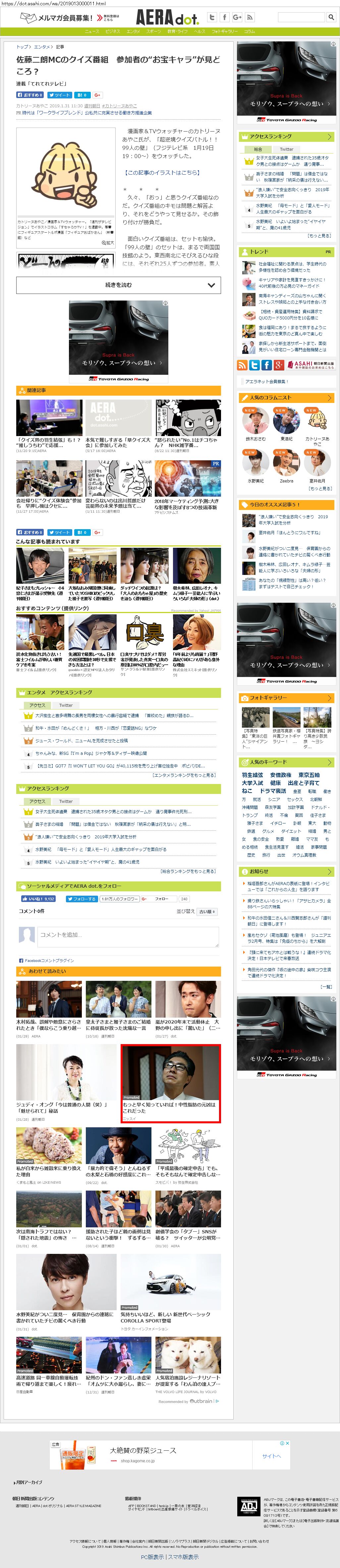
Task: Select ニュース in the top navigation
Action: (92, 31)
